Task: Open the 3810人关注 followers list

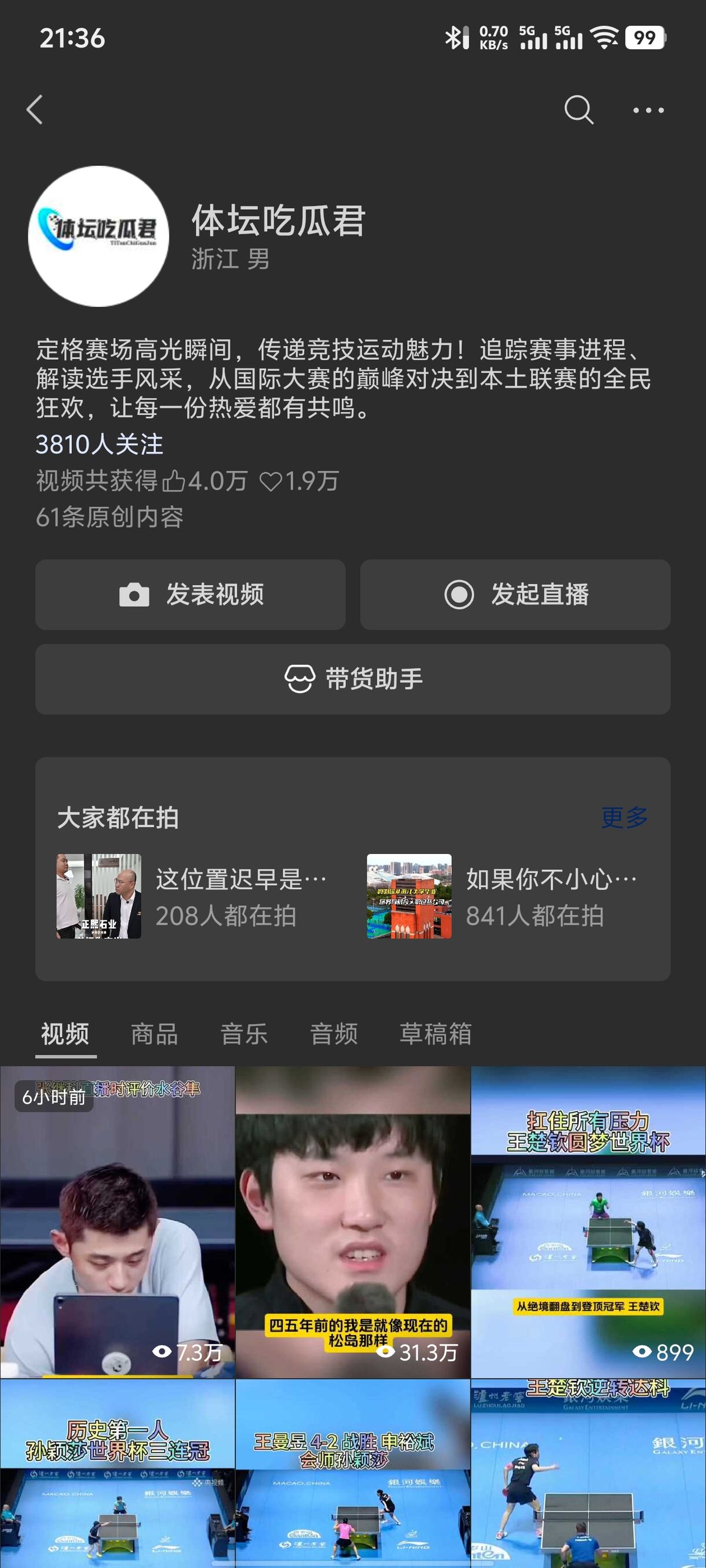Action: [99, 445]
